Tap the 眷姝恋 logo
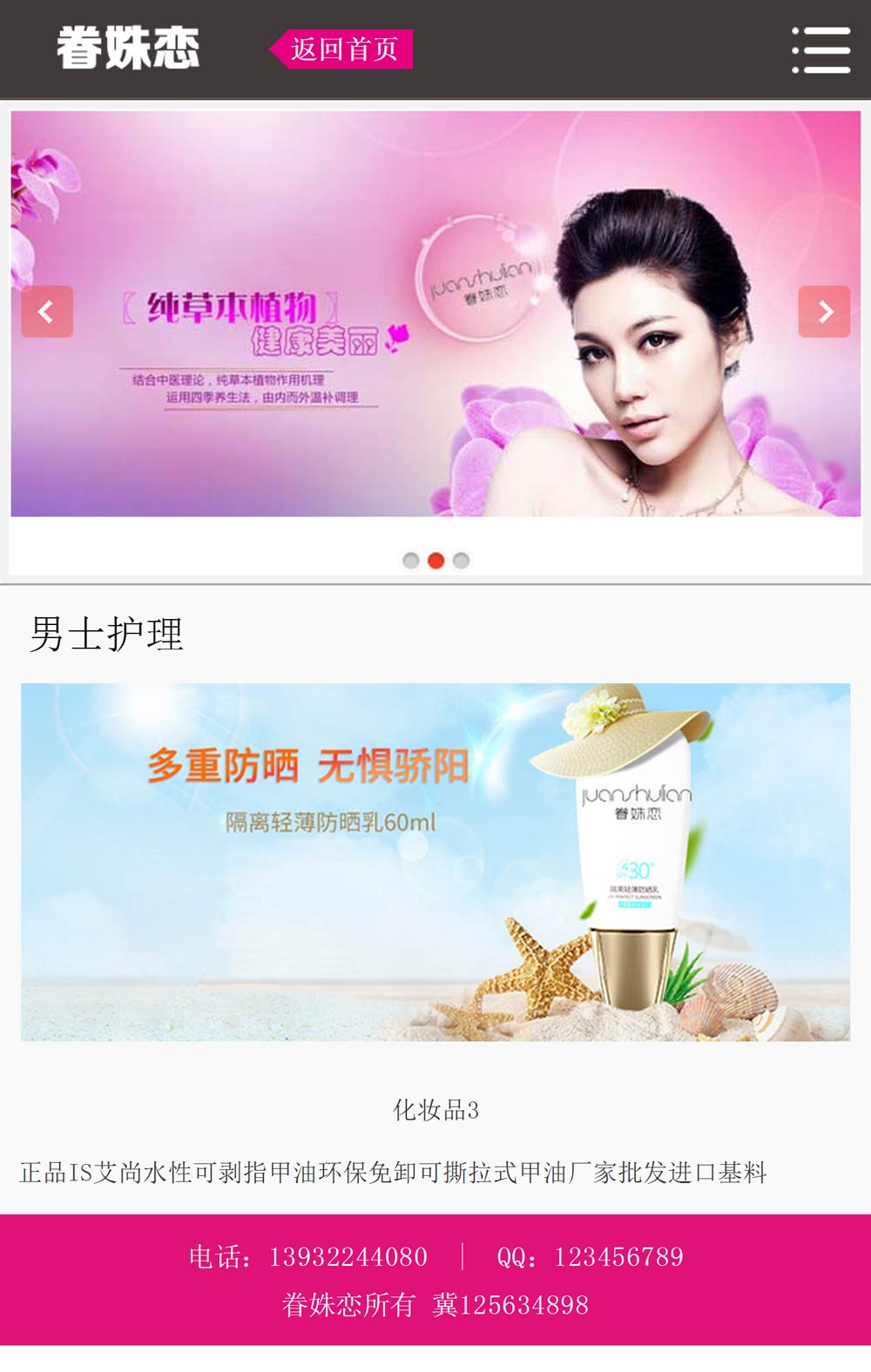The width and height of the screenshot is (871, 1372). pyautogui.click(x=128, y=49)
